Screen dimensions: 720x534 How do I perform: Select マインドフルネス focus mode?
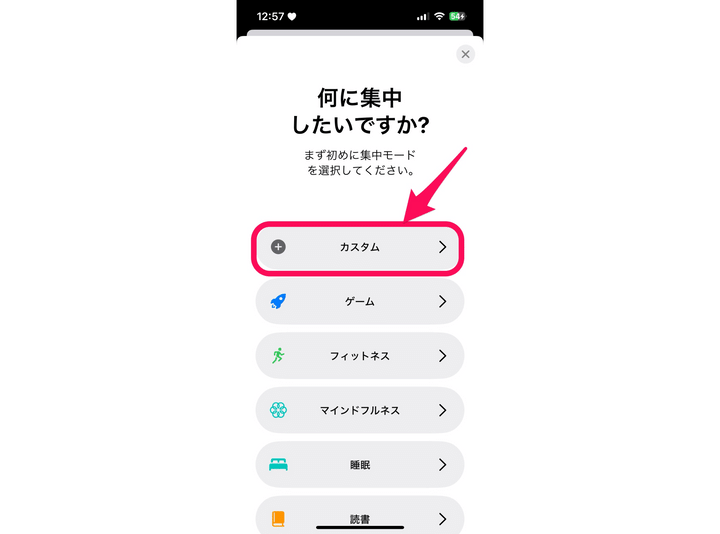click(x=359, y=410)
